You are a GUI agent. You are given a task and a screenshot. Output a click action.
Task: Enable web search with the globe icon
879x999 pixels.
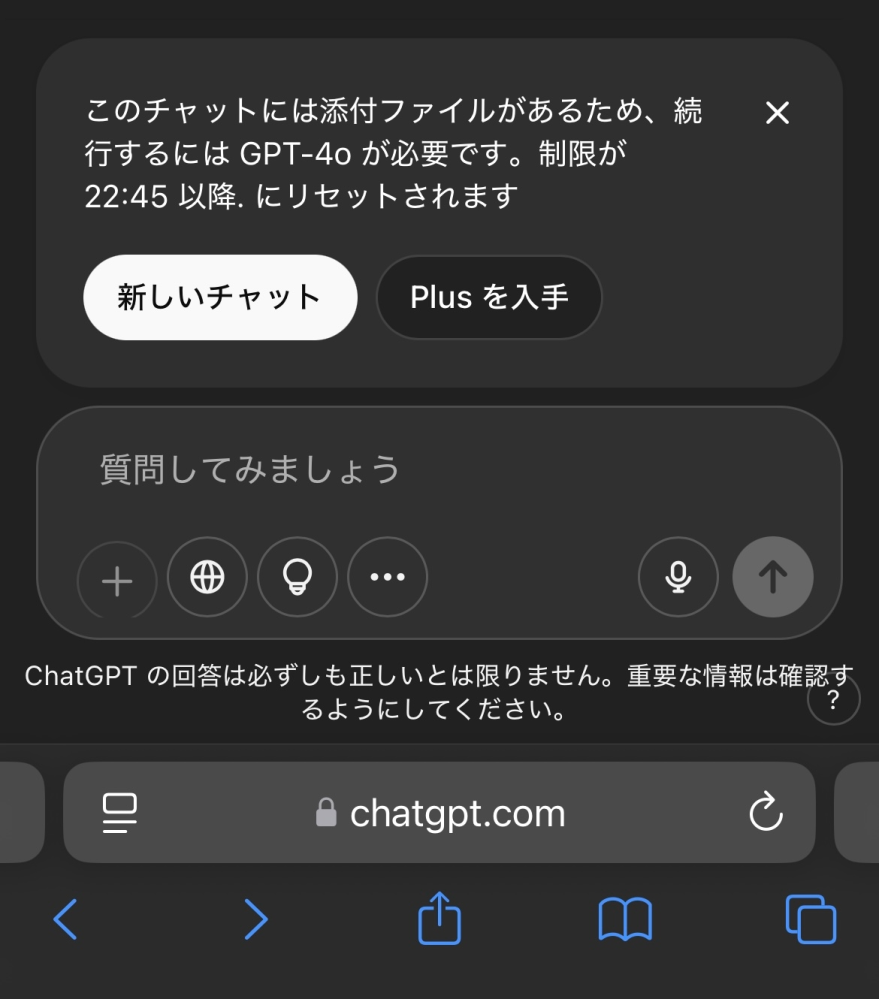pos(207,578)
